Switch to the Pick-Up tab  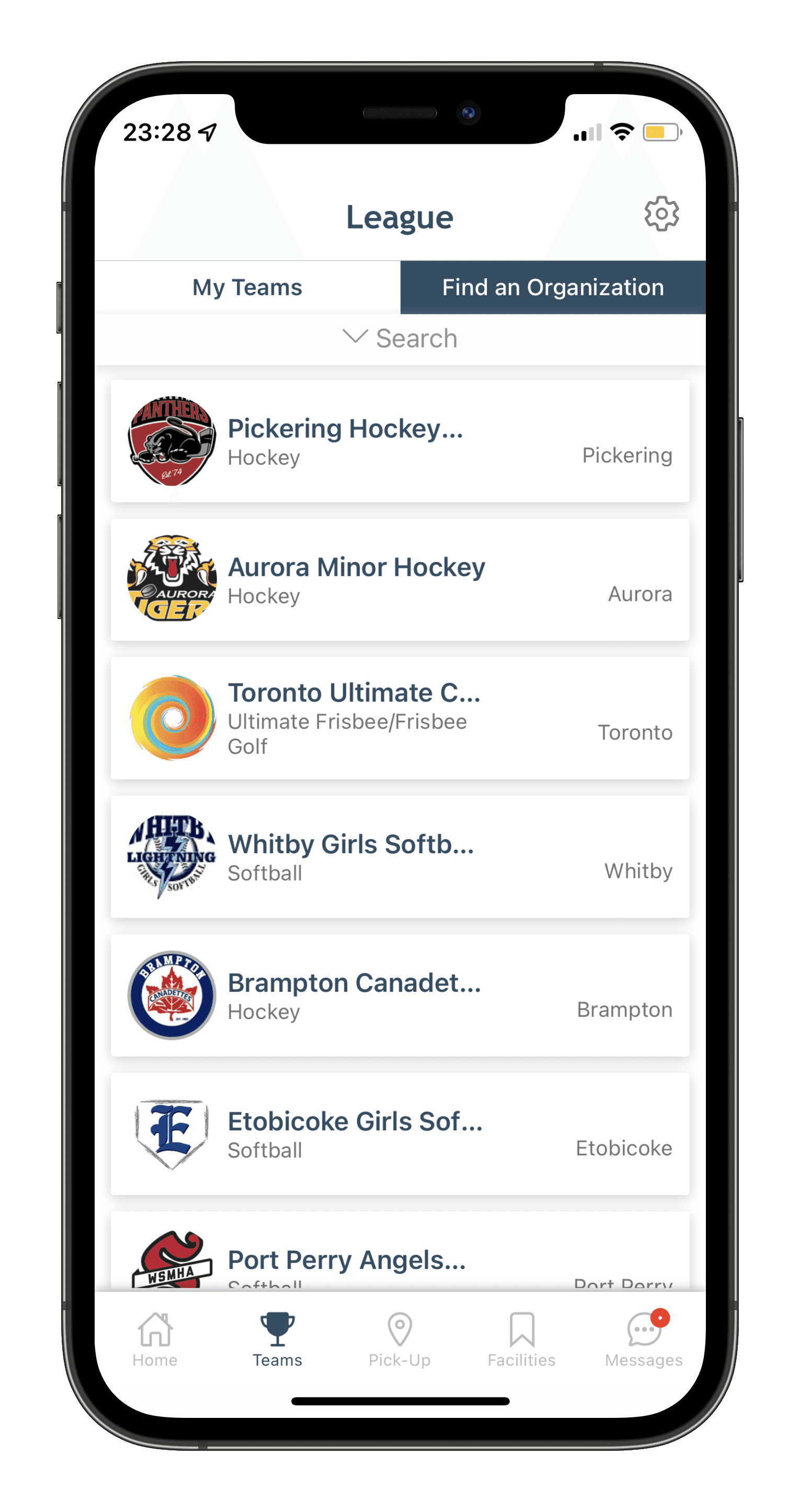pos(399,1339)
